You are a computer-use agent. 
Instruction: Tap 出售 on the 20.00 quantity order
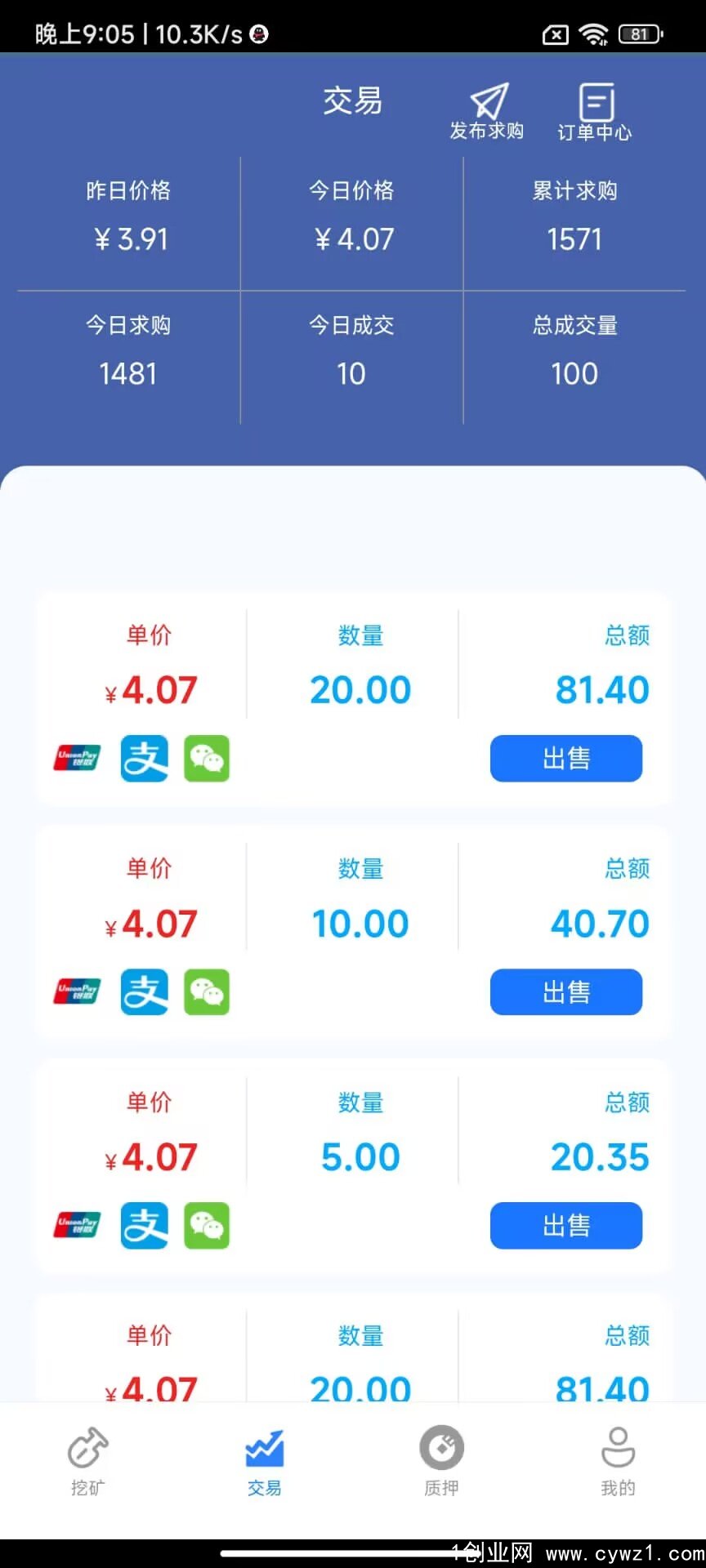click(565, 759)
